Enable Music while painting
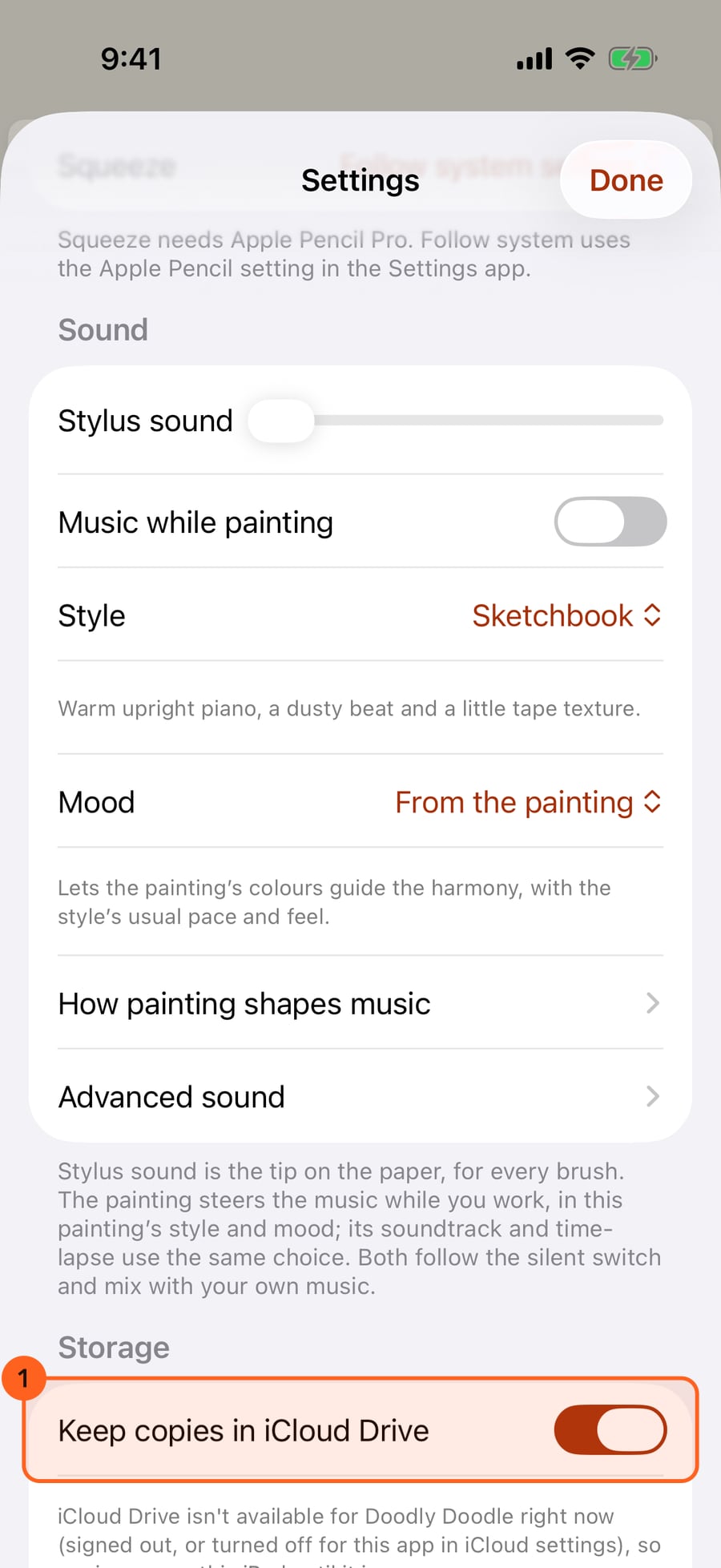The width and height of the screenshot is (721, 1568). (x=610, y=522)
